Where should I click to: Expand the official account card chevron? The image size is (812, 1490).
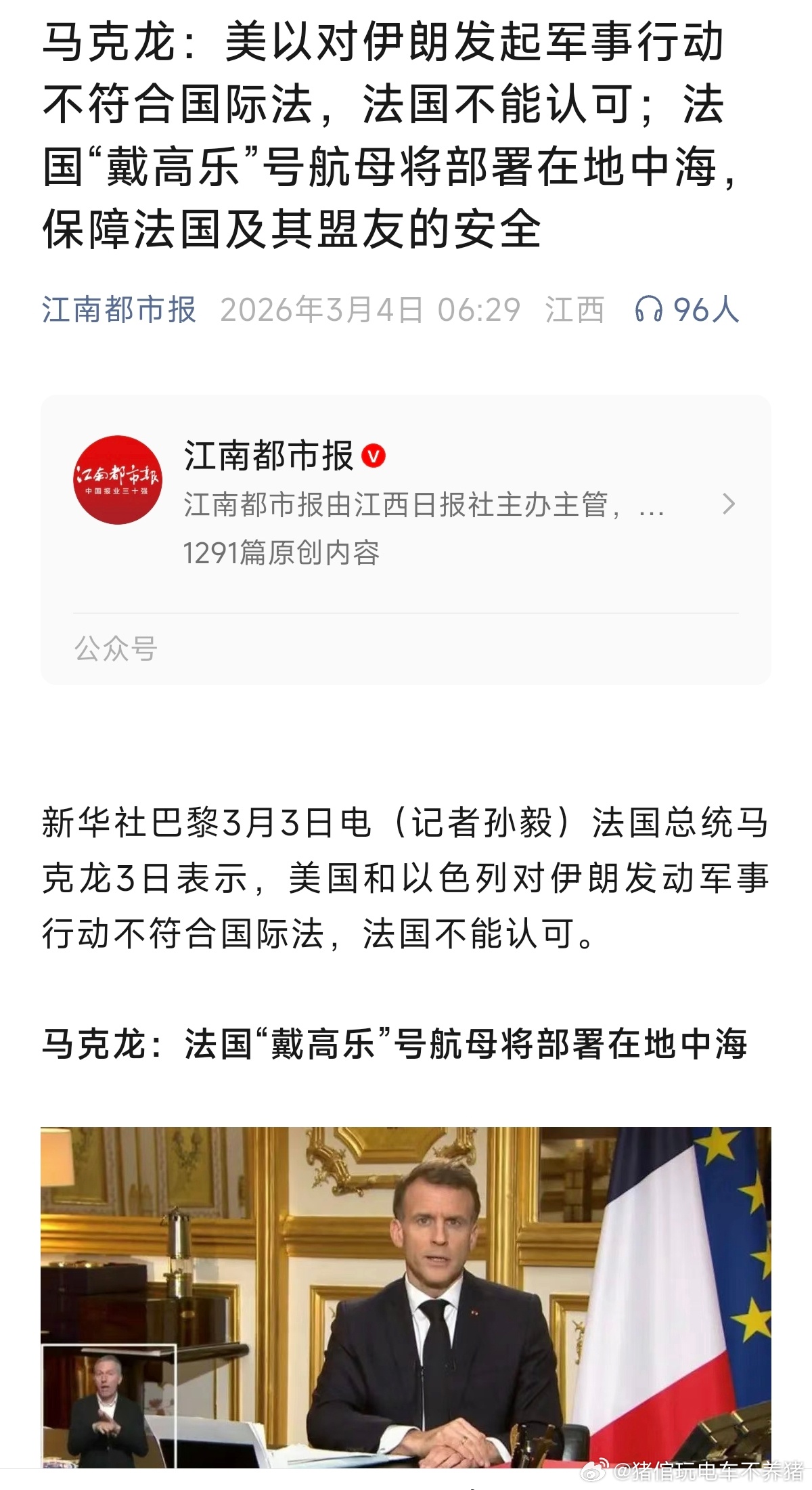pyautogui.click(x=729, y=504)
